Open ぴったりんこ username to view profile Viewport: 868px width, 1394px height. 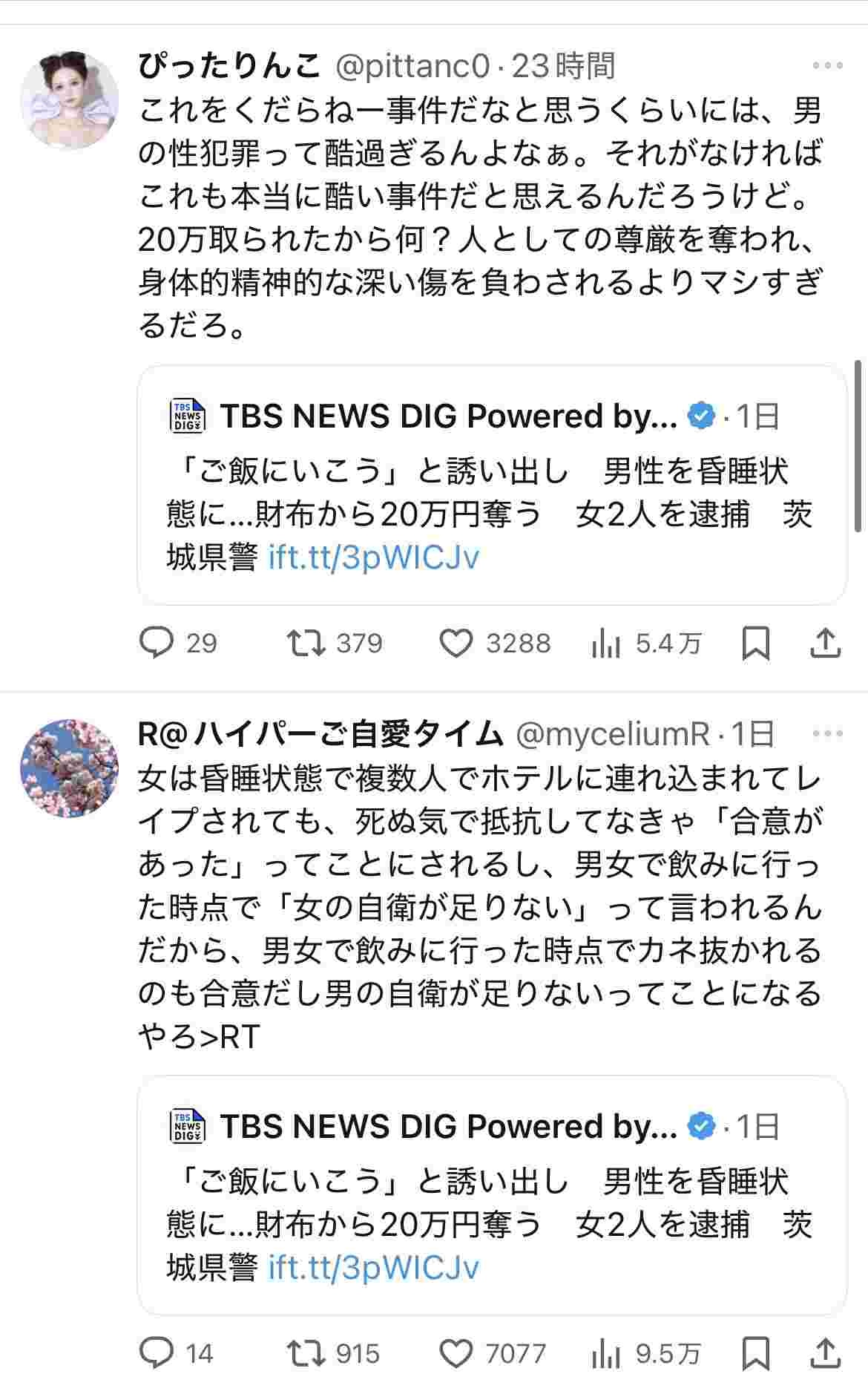[229, 66]
